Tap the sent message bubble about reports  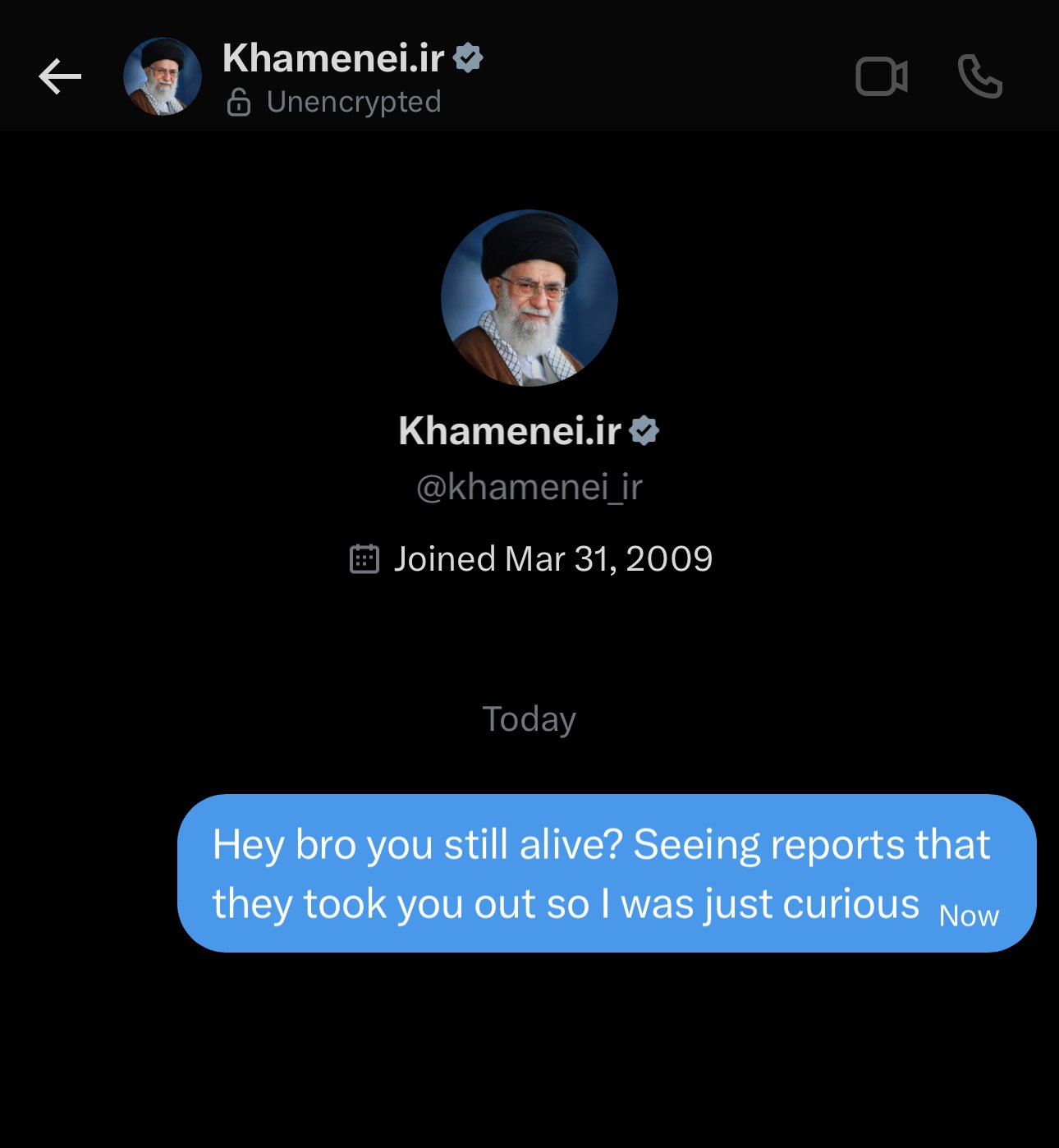[606, 874]
